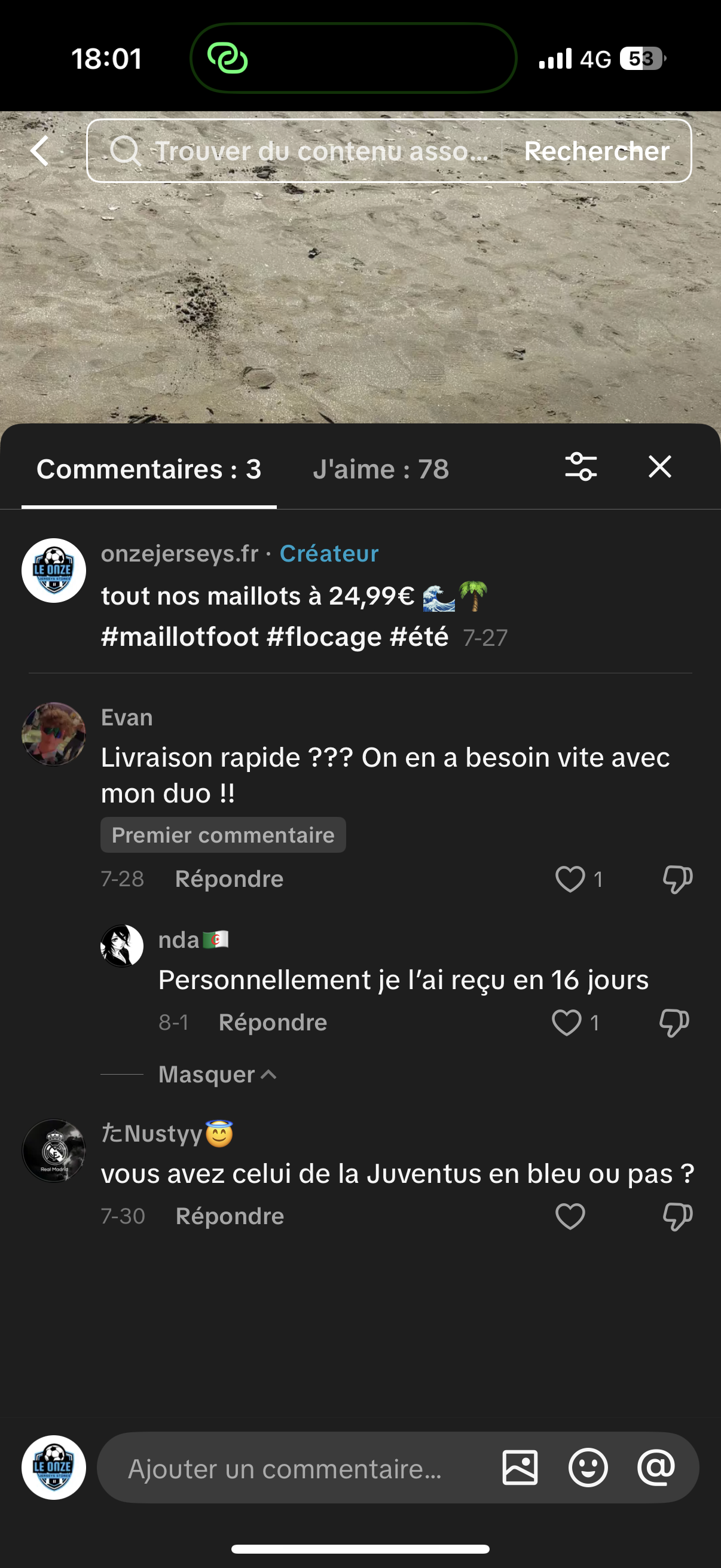Viewport: 721px width, 1568px height.
Task: Tap the Rechercher button
Action: tap(596, 151)
